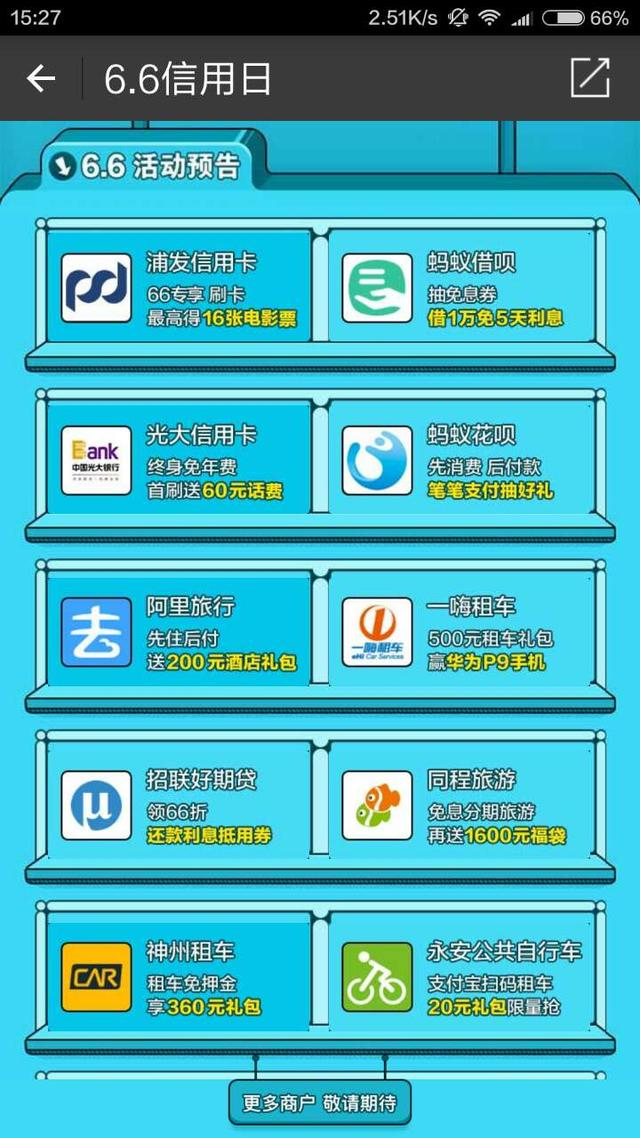Select the 神州租车 deposit-free offer
The height and width of the screenshot is (1138, 640).
tap(179, 974)
